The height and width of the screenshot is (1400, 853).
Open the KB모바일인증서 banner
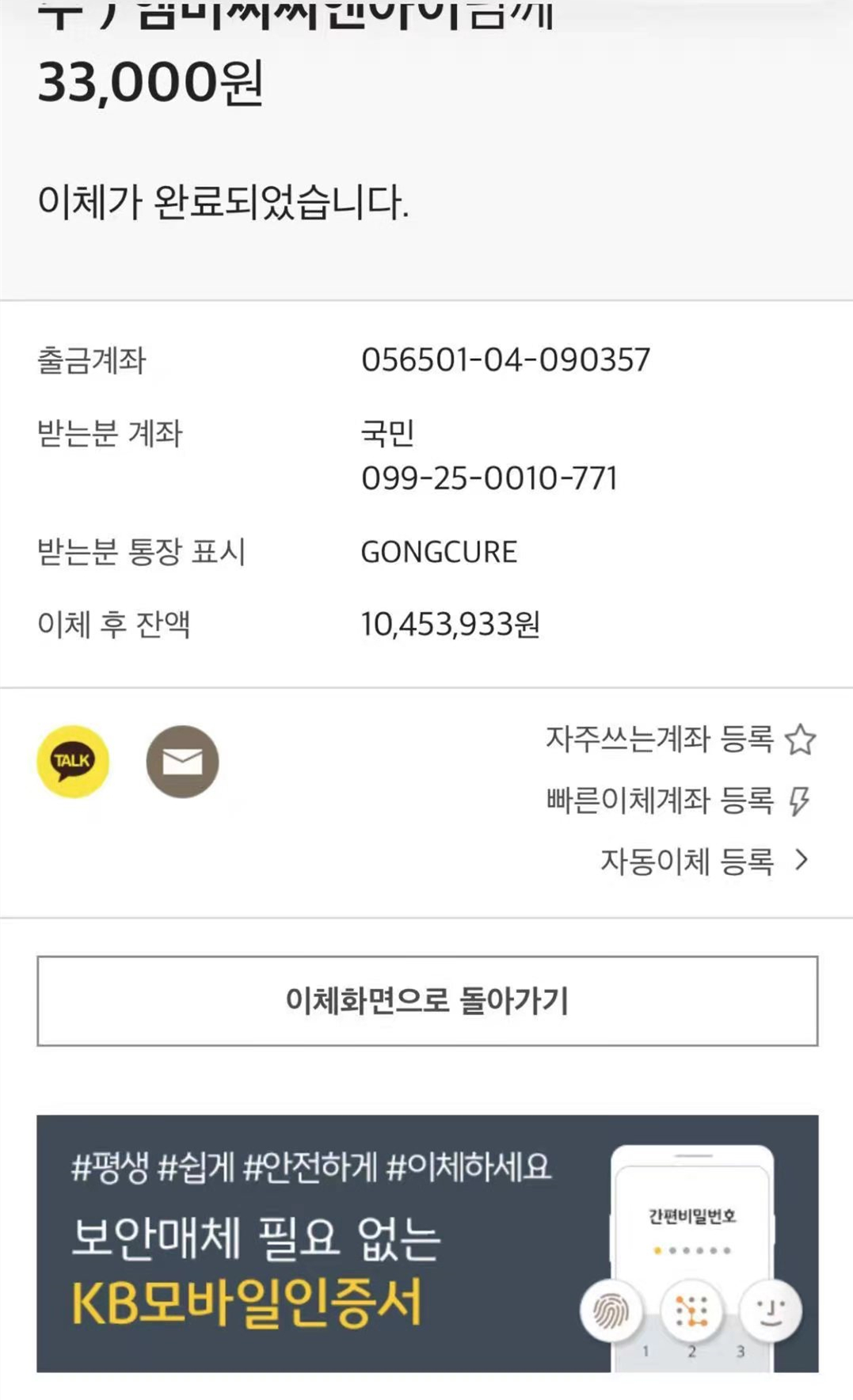(x=427, y=1243)
